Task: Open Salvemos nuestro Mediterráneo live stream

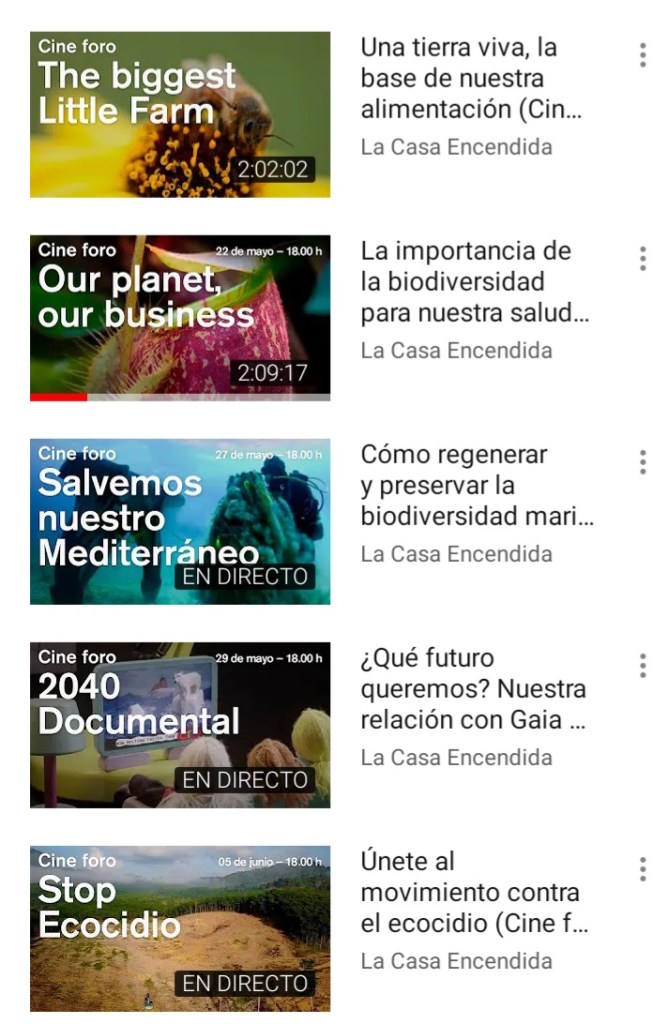Action: click(x=180, y=521)
